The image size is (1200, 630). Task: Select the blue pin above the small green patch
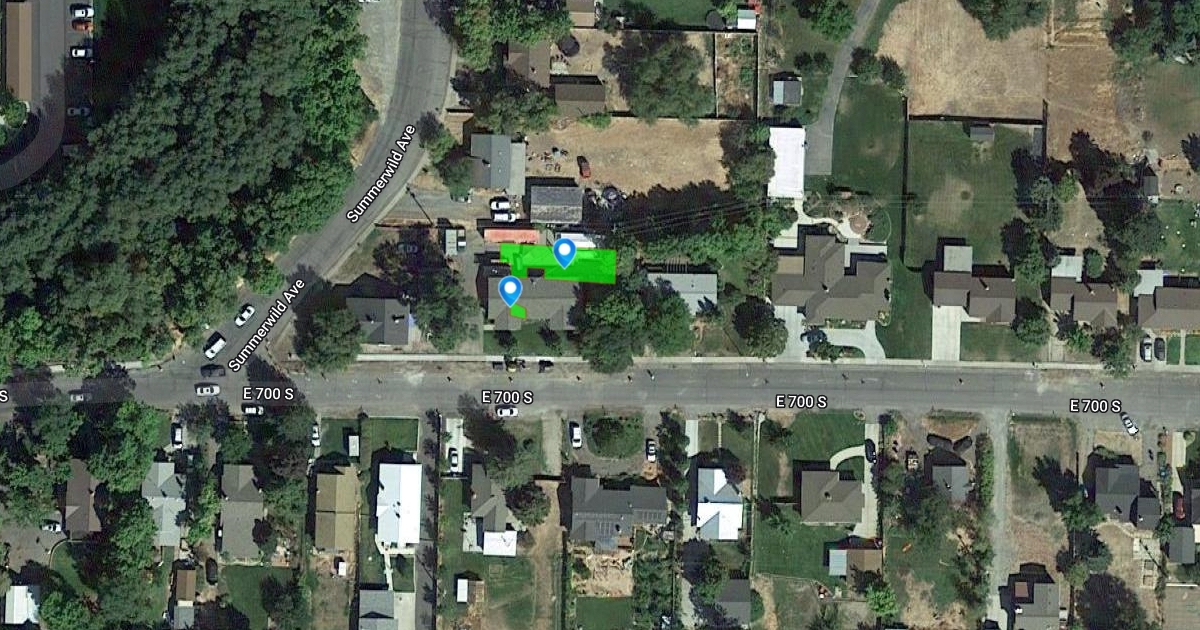point(511,290)
